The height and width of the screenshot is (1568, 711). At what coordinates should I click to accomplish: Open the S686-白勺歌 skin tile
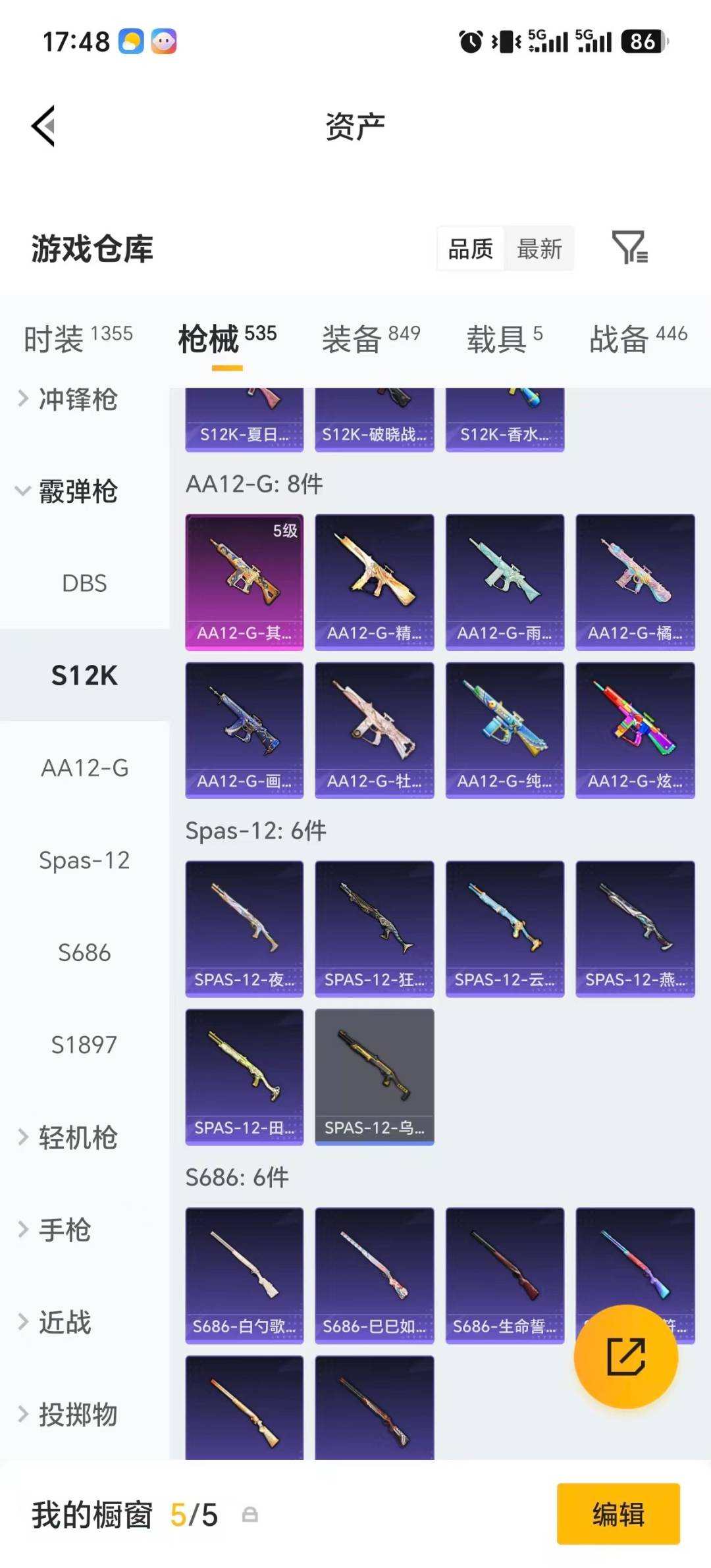[244, 1276]
